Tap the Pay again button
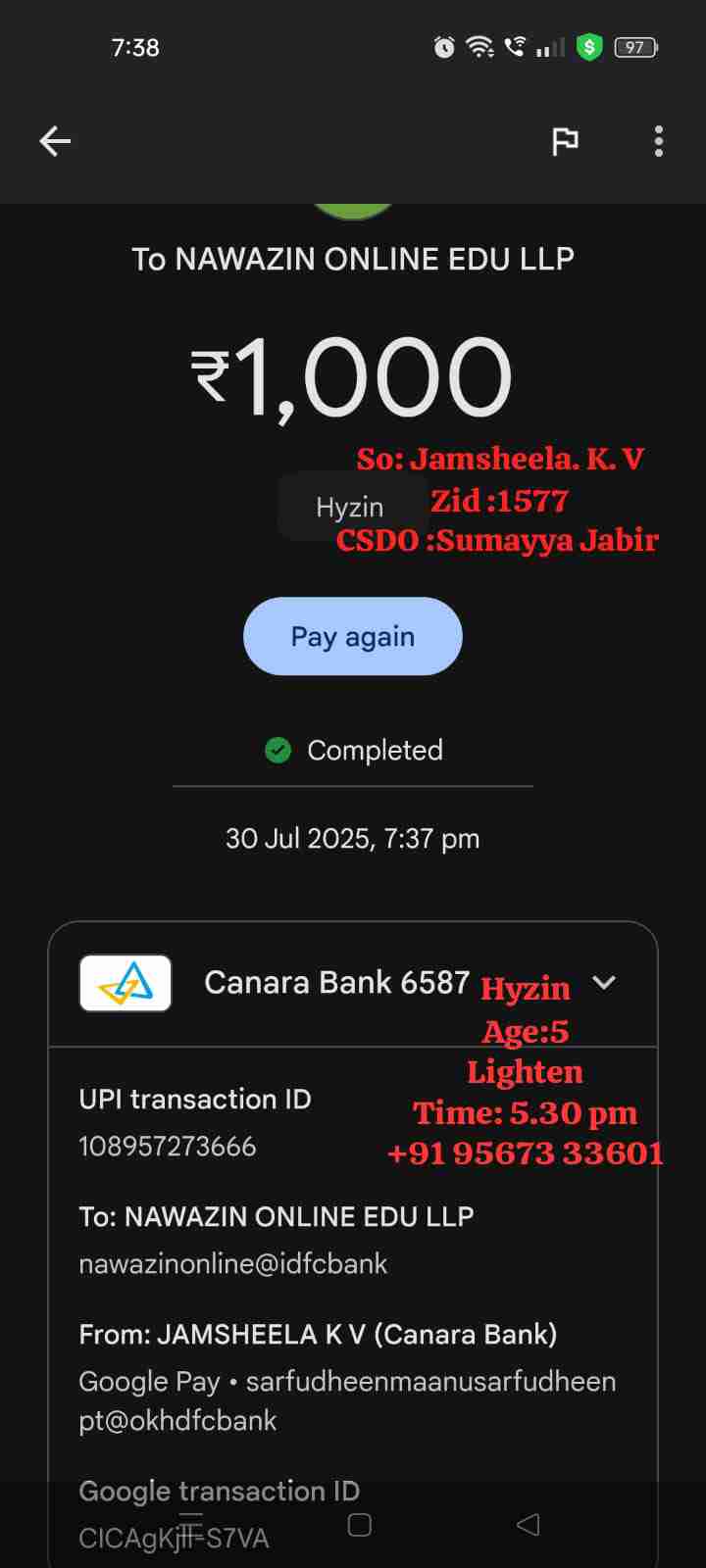706x1568 pixels. [x=353, y=636]
